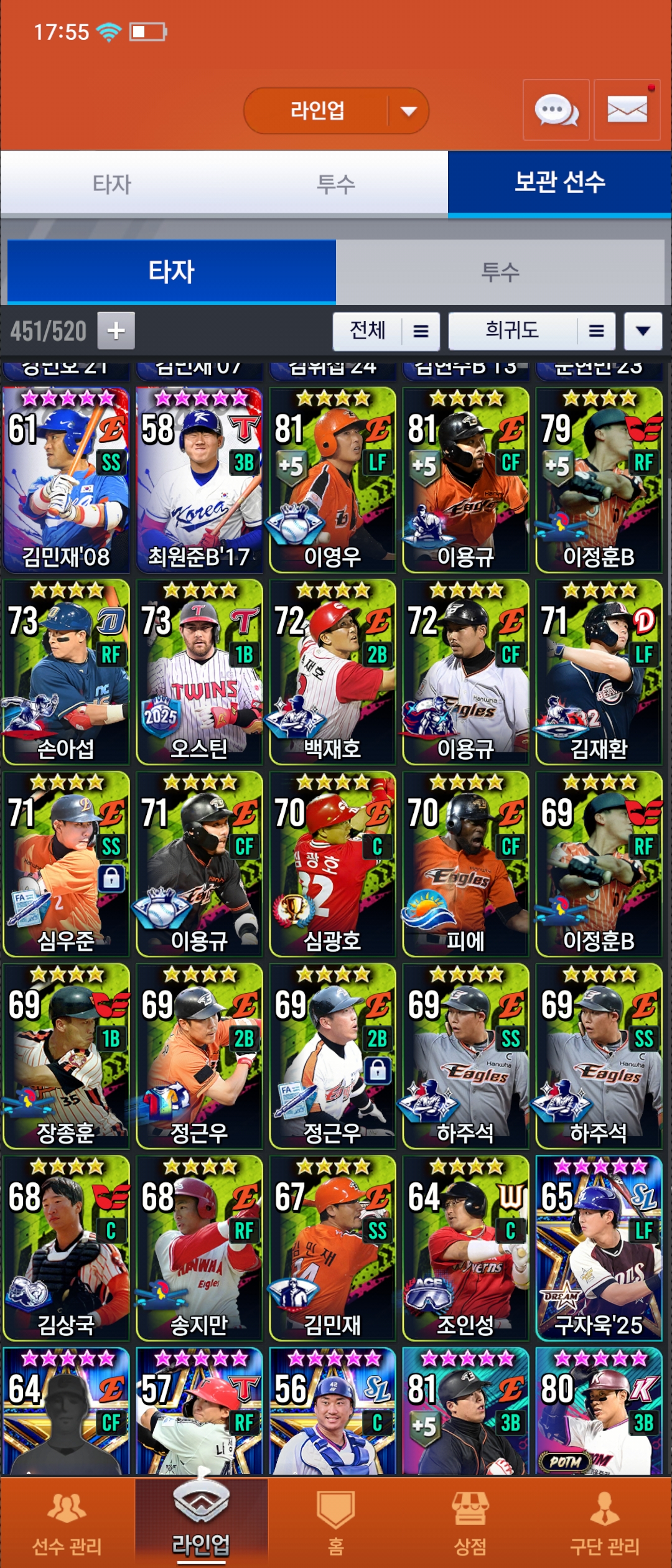Switch to the top 타자 tab
Viewport: 672px width, 1568px height.
pos(112,184)
